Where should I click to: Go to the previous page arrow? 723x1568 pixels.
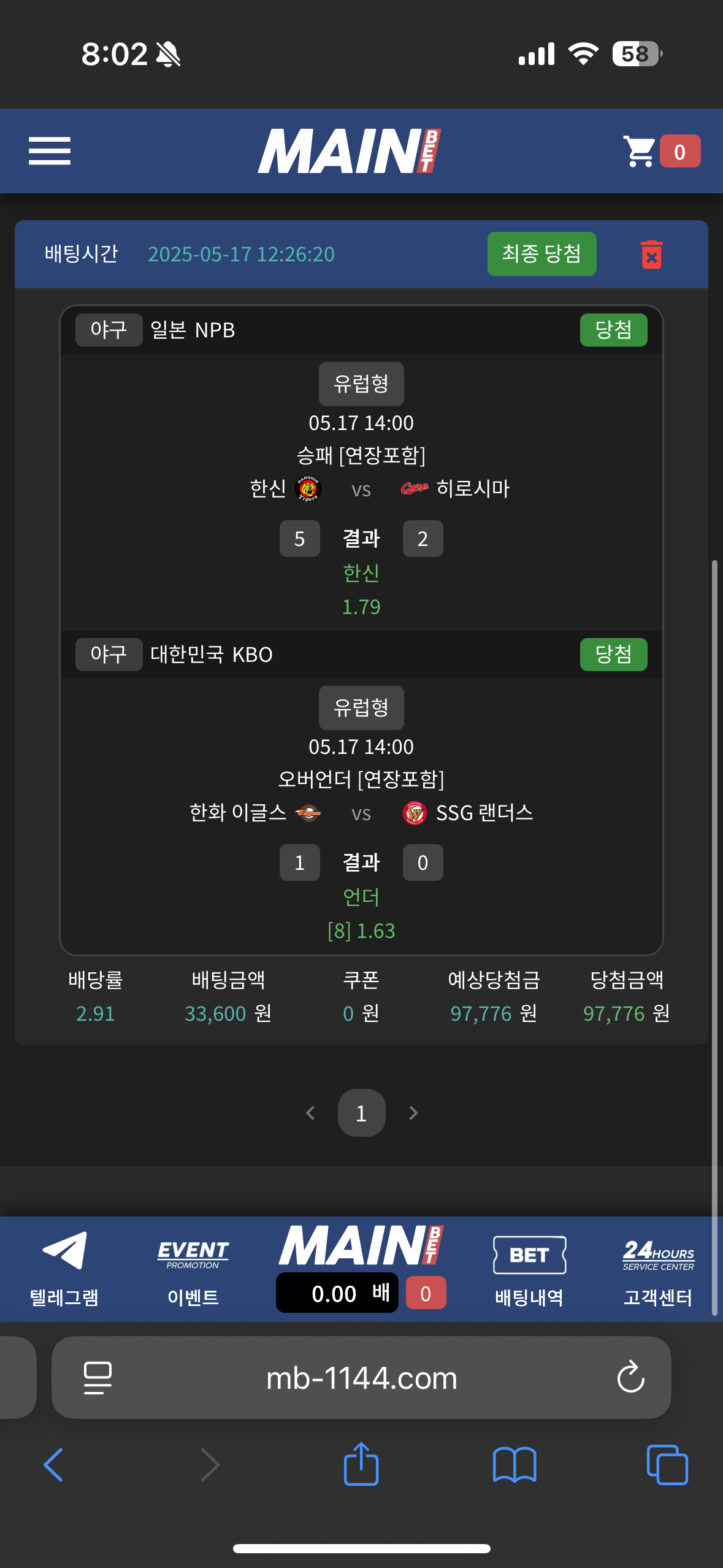pyautogui.click(x=310, y=1113)
